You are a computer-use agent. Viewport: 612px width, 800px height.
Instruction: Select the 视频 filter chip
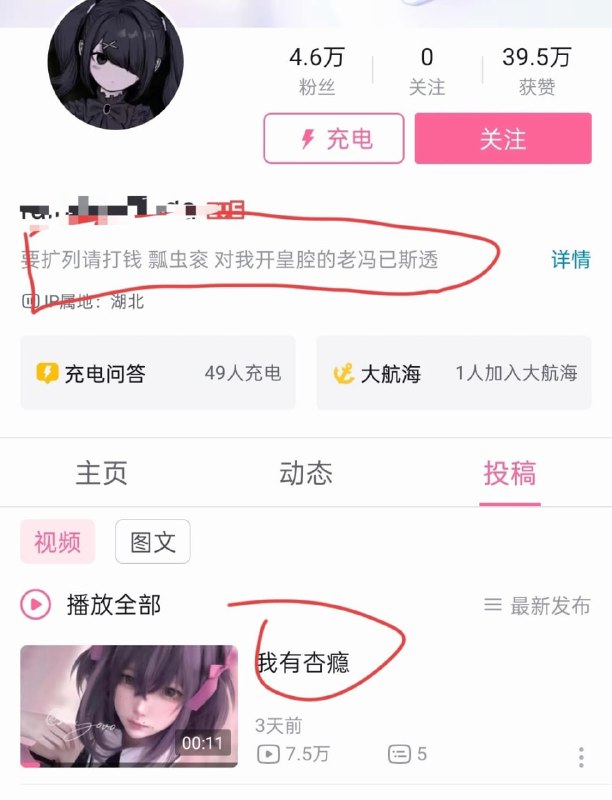coord(57,542)
